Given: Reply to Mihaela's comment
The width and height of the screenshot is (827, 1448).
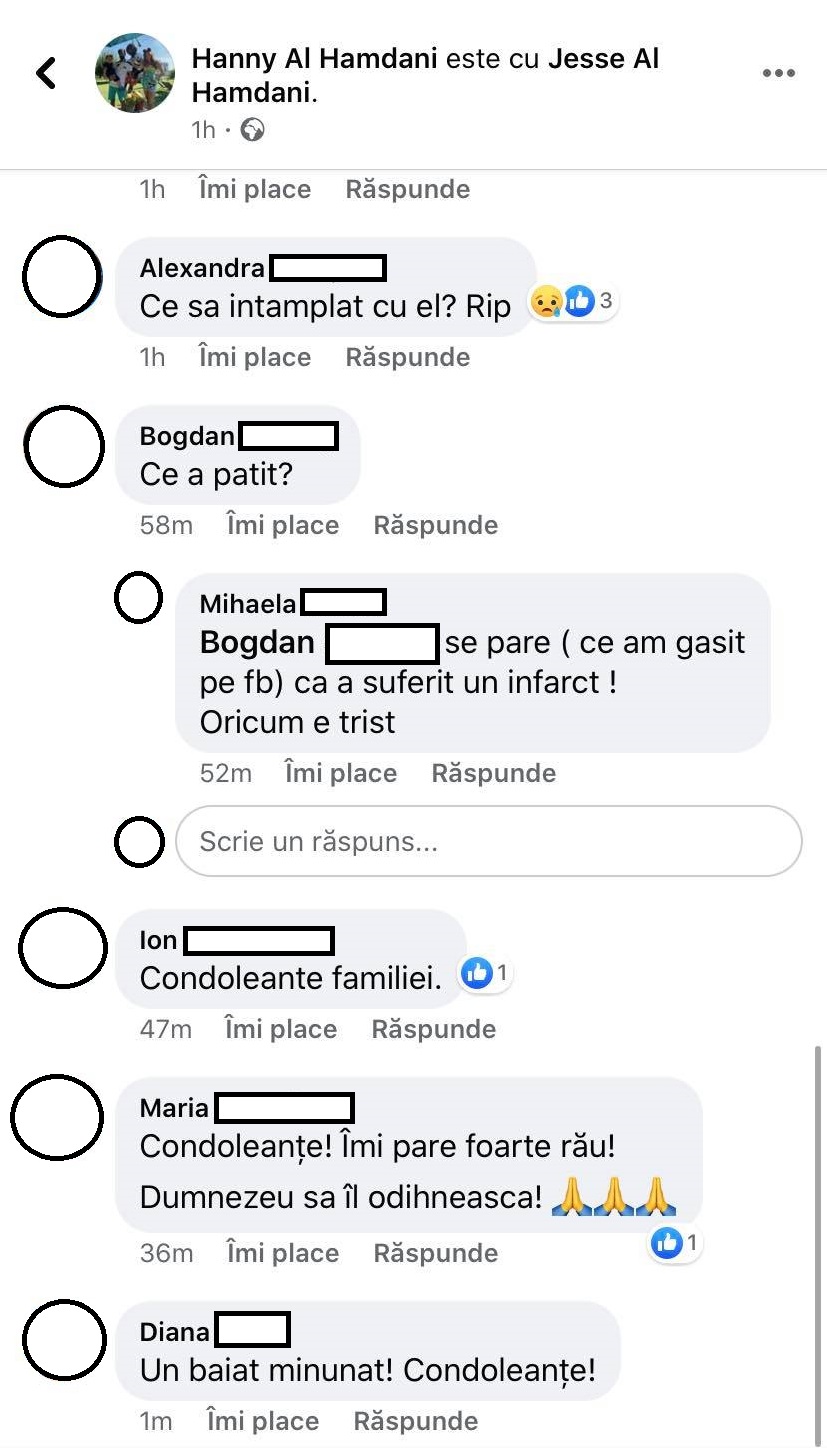Looking at the screenshot, I should (x=493, y=773).
